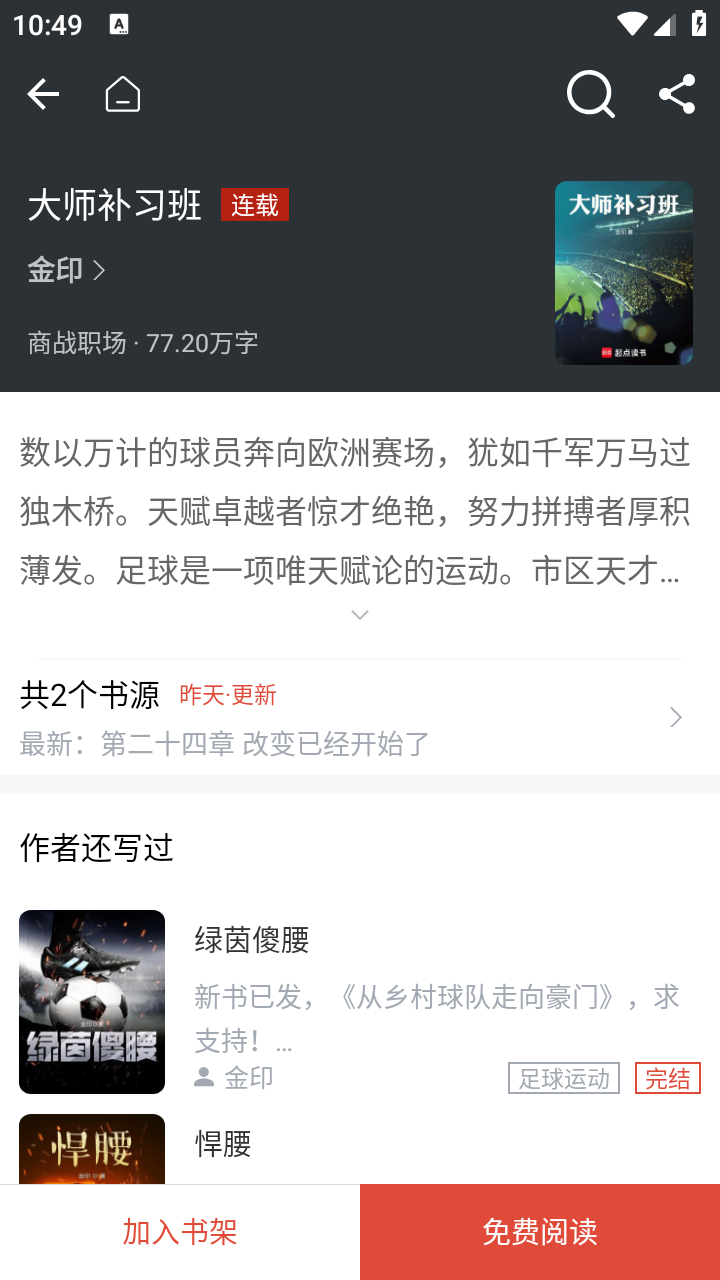720x1280 pixels.
Task: Expand the full book synopsis
Action: point(359,614)
